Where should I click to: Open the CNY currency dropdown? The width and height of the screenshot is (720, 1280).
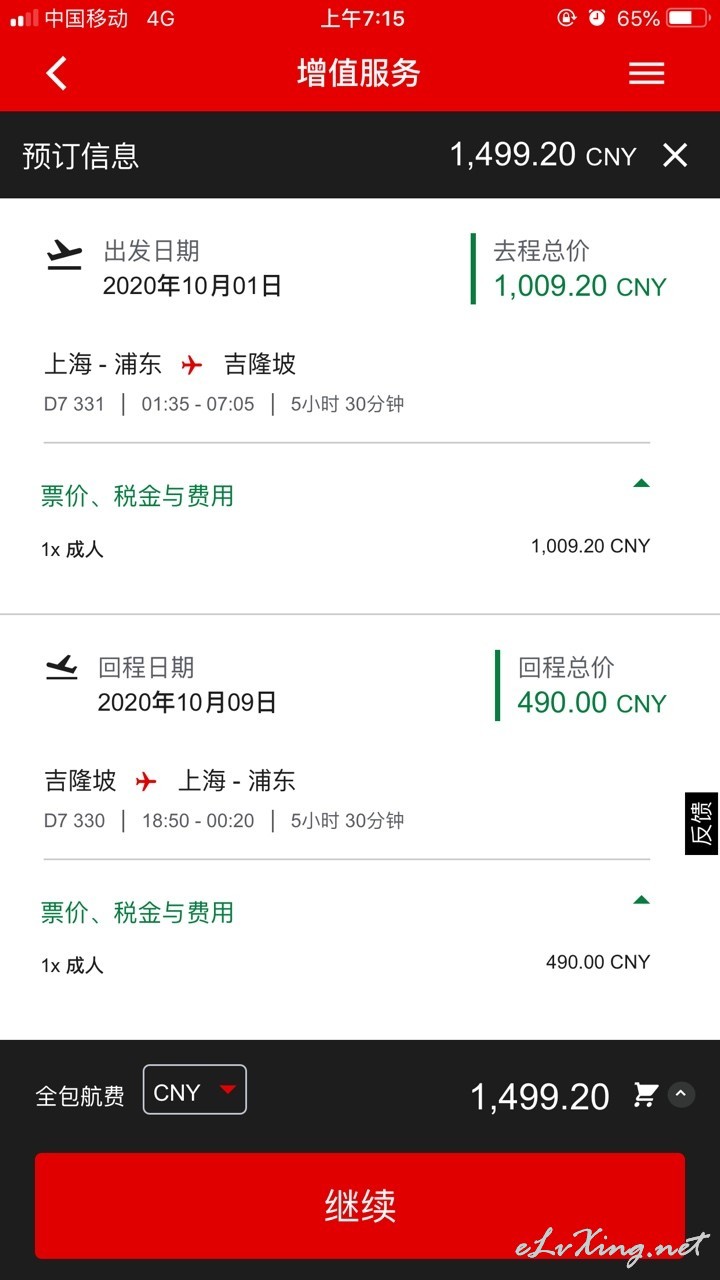pyautogui.click(x=195, y=1090)
